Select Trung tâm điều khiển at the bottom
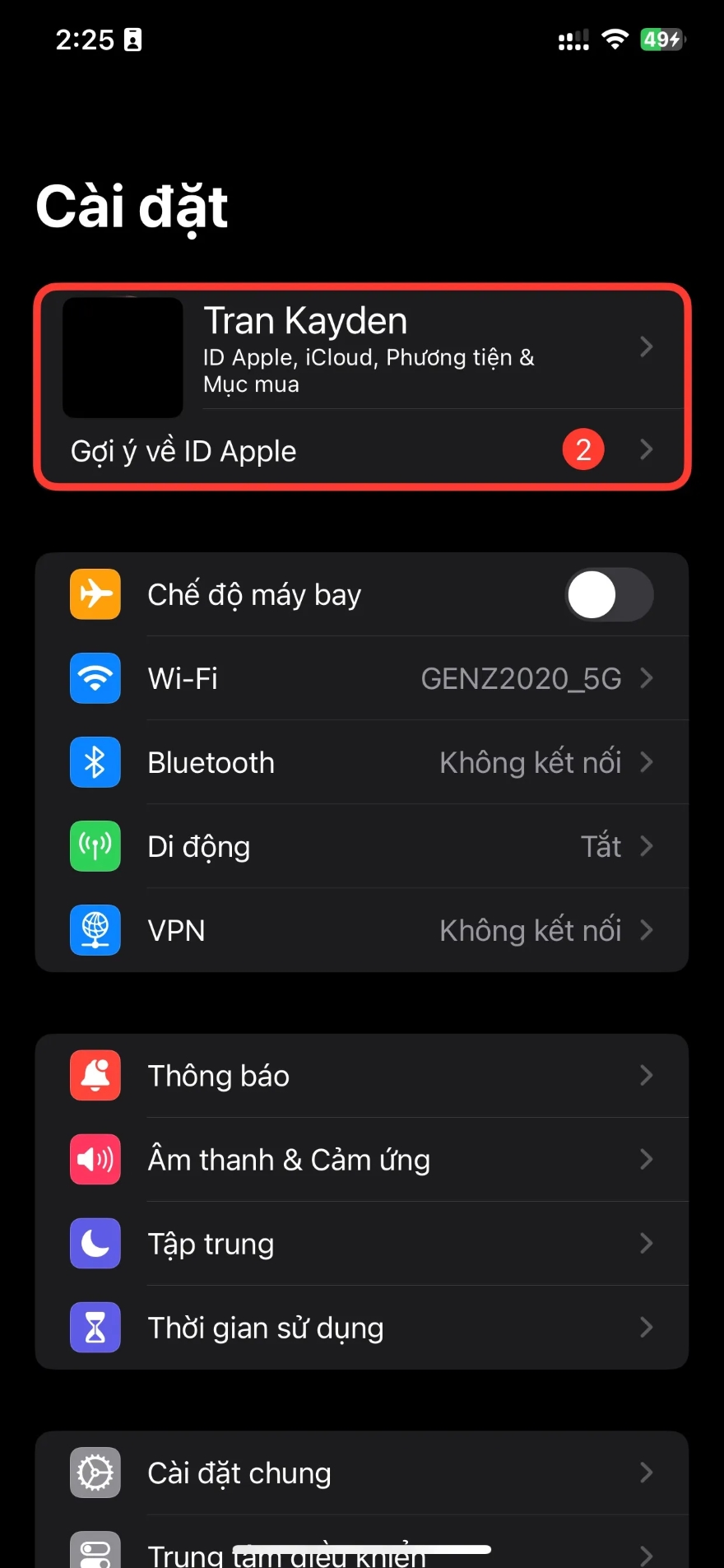724x1568 pixels. [362, 1552]
